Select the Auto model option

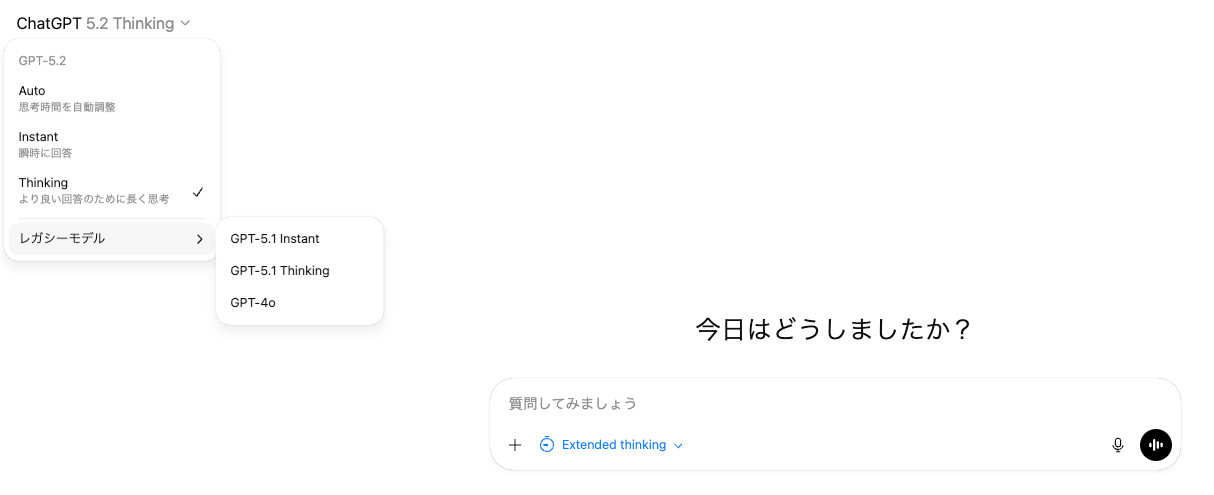110,98
